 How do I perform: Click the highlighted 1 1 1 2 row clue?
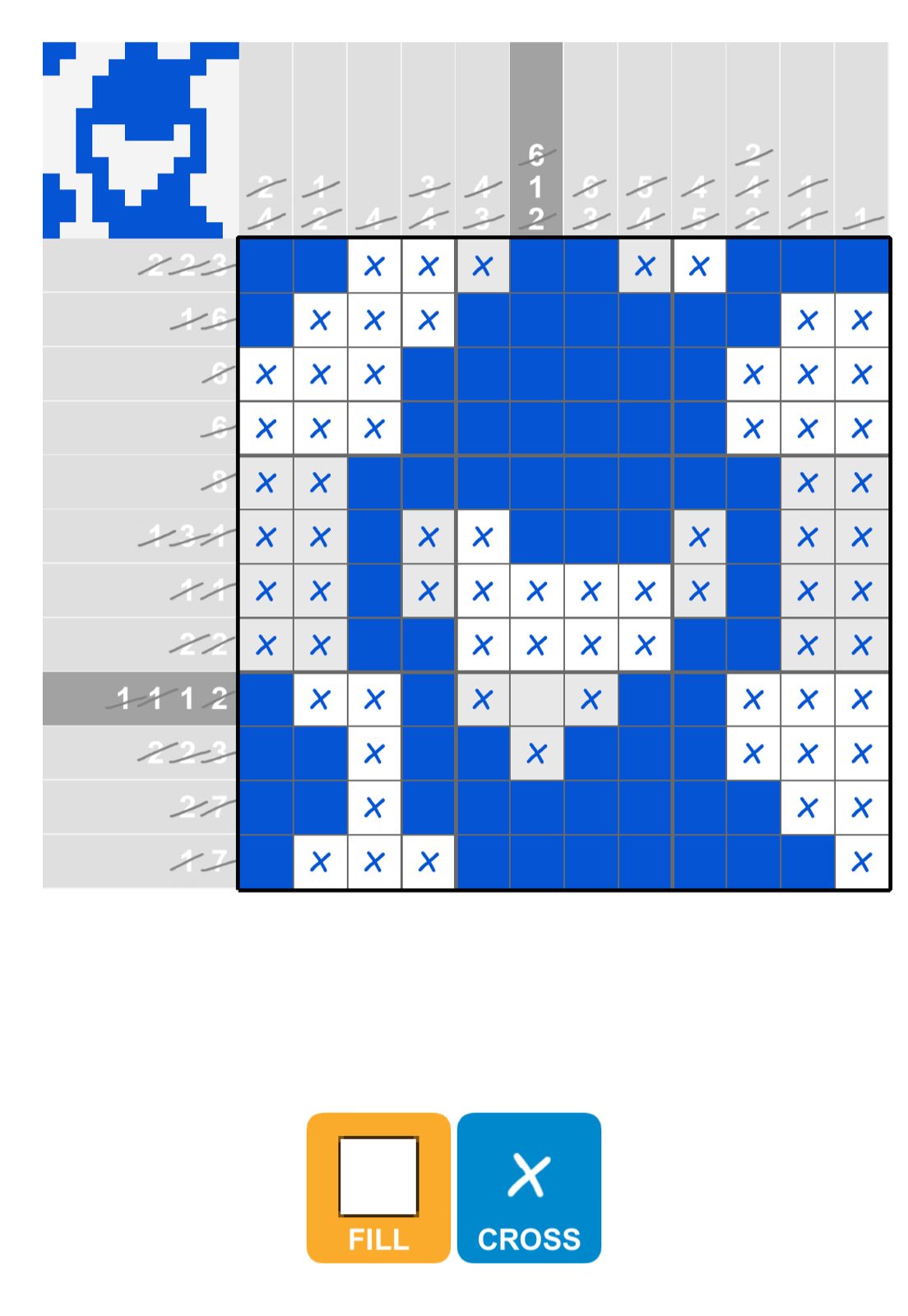coord(169,699)
